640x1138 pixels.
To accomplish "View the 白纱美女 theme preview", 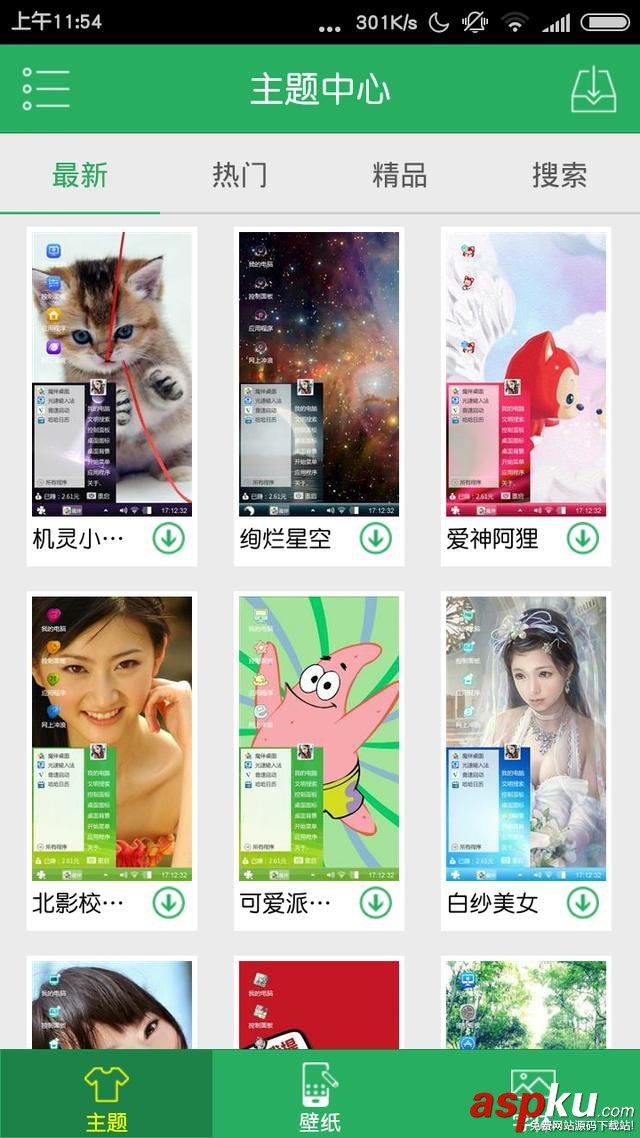I will (526, 738).
